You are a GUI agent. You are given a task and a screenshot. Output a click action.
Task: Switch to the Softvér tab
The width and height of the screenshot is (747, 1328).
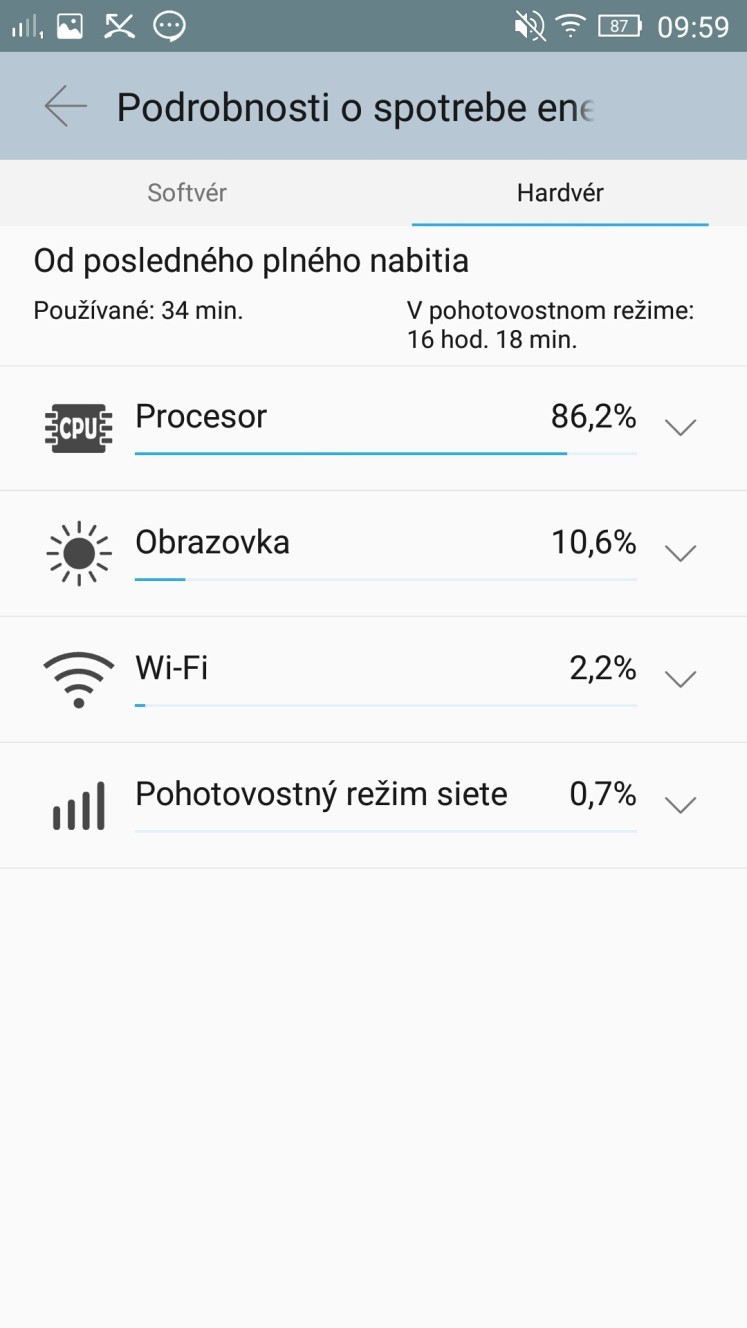point(187,192)
